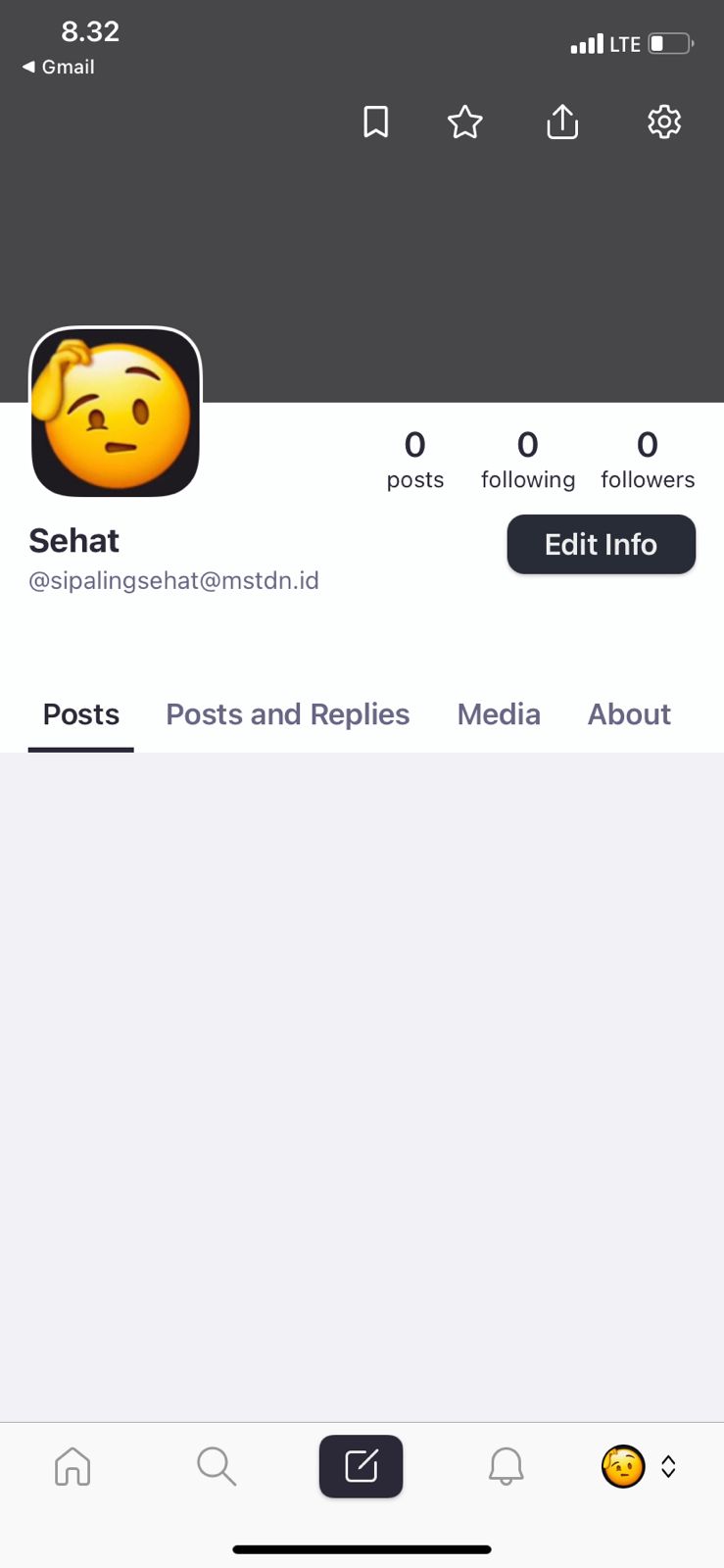Return to Gmail app
The height and width of the screenshot is (1568, 724).
59,67
